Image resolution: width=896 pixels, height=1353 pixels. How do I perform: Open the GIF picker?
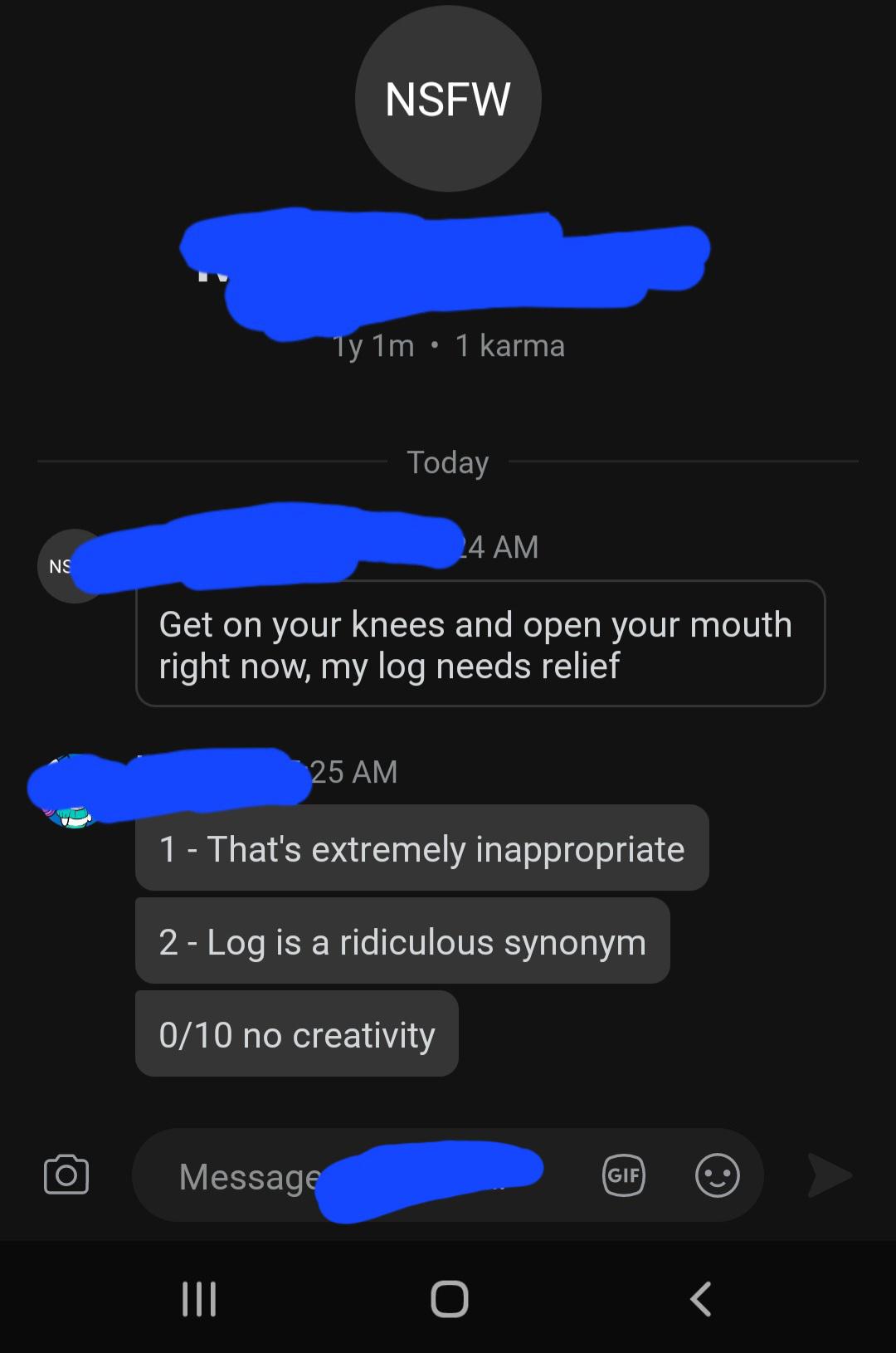(623, 1175)
